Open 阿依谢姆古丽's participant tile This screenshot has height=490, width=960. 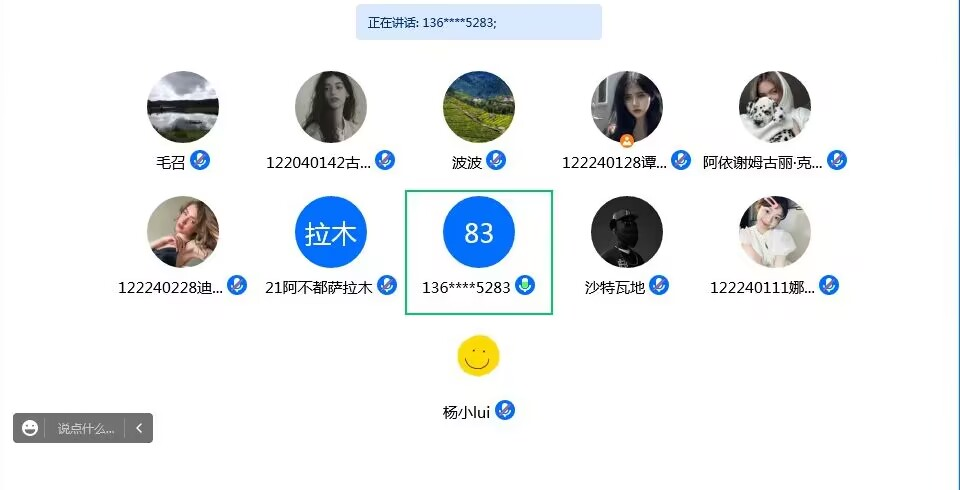[775, 107]
